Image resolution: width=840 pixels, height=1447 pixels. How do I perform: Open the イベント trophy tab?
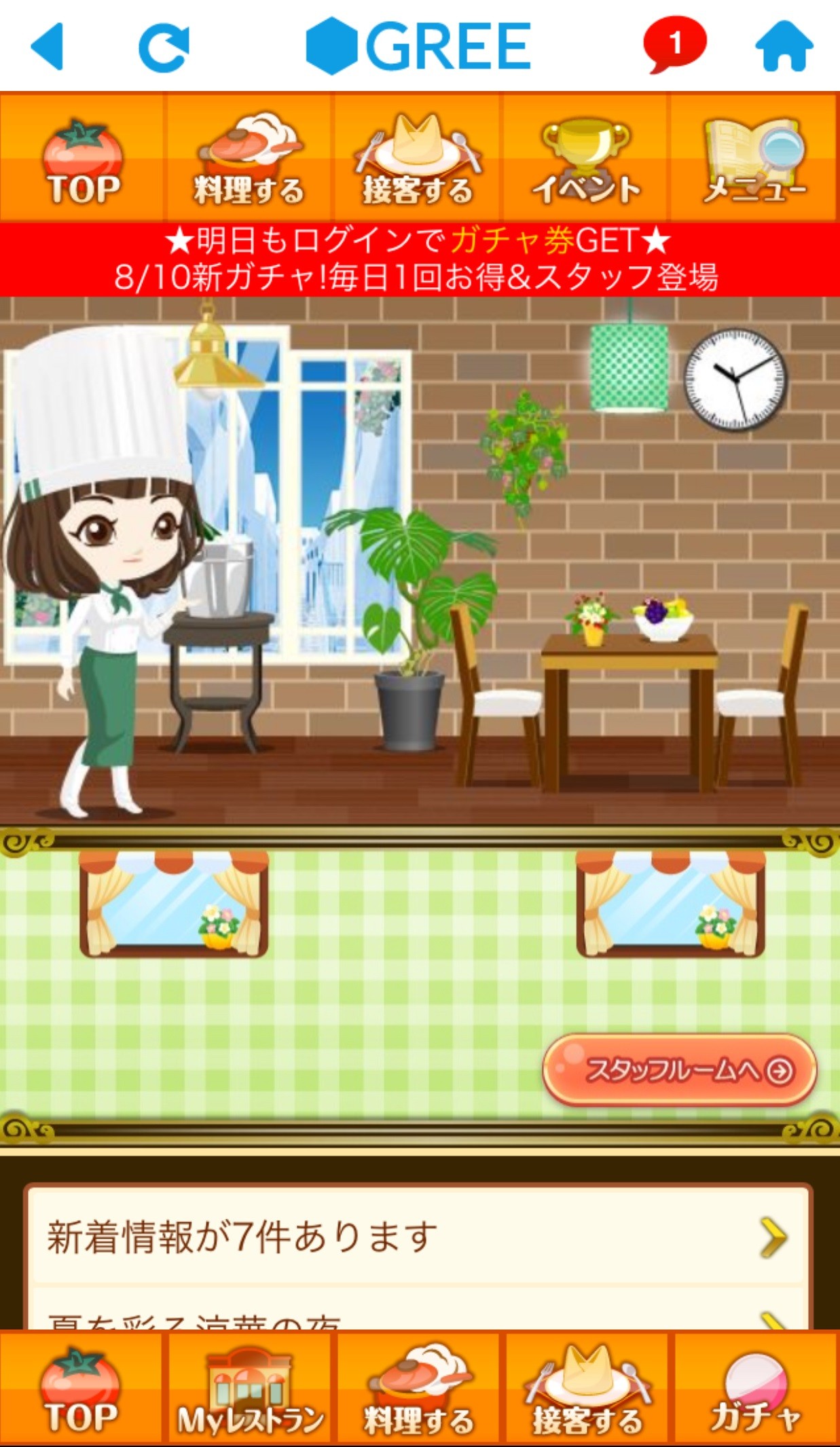coord(585,158)
